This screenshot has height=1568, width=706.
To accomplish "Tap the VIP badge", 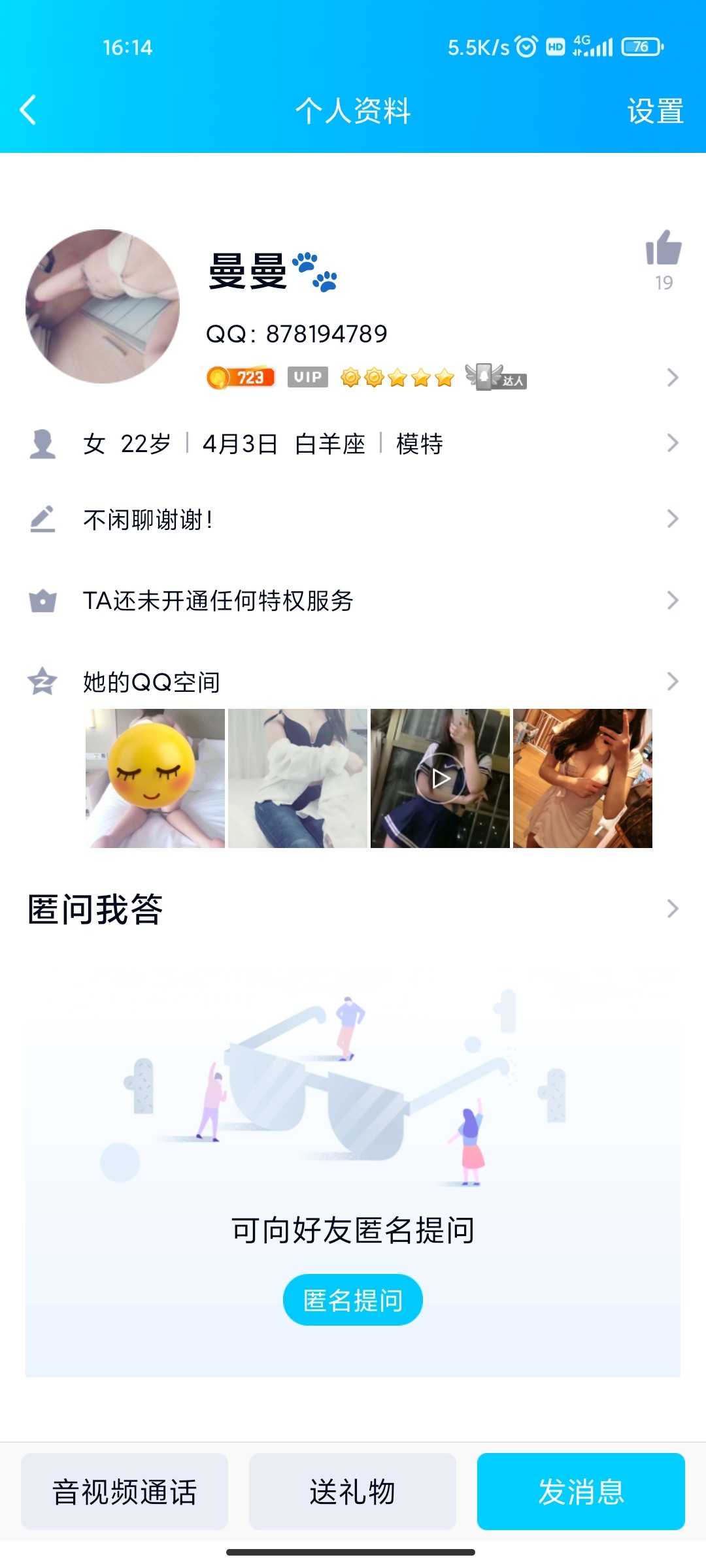I will [307, 378].
